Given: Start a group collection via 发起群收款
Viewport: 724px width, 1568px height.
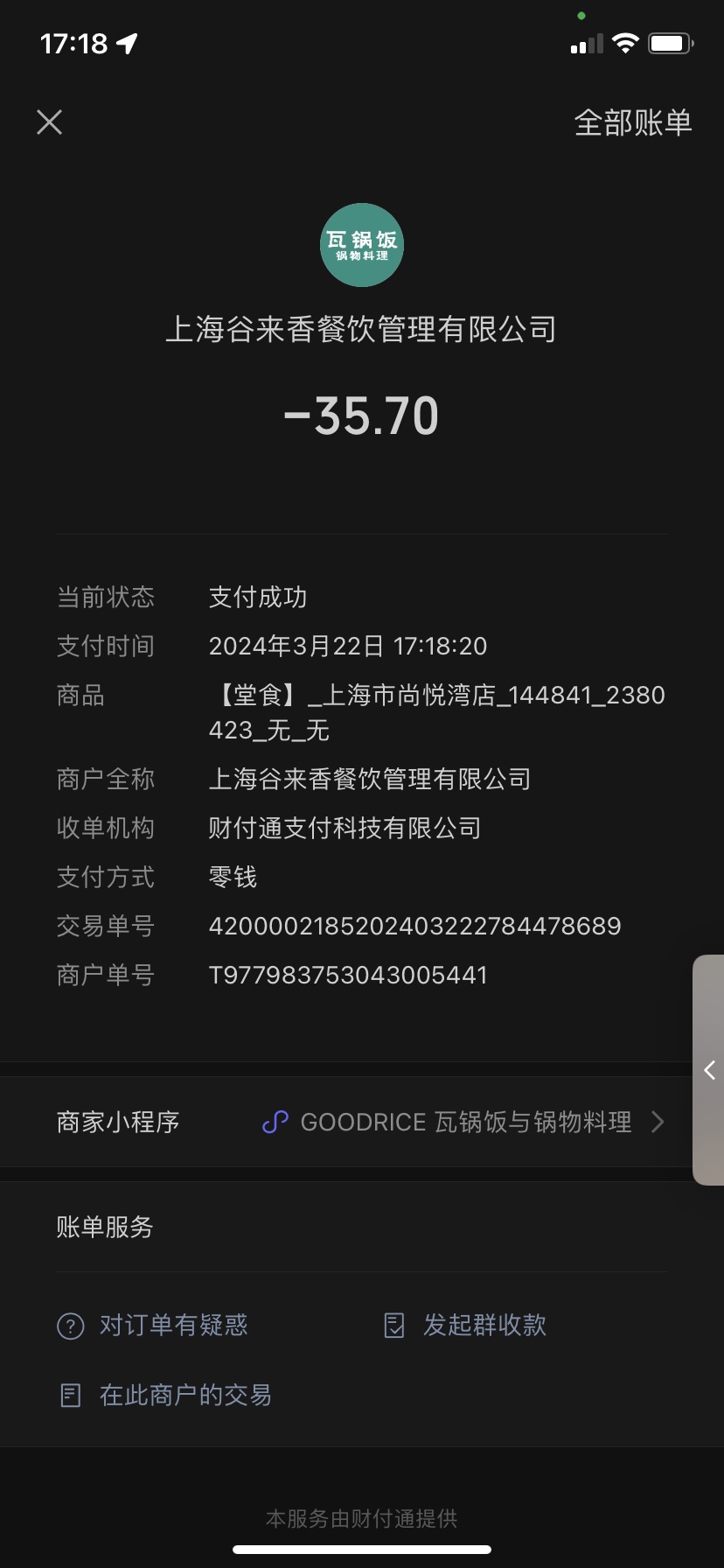Looking at the screenshot, I should (x=465, y=1325).
